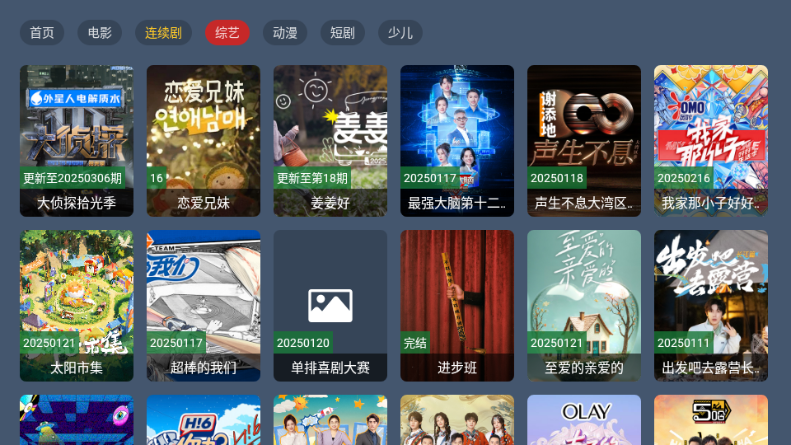Screen dimensions: 791x445
Task: Open the 少儿 category
Action: [x=400, y=32]
